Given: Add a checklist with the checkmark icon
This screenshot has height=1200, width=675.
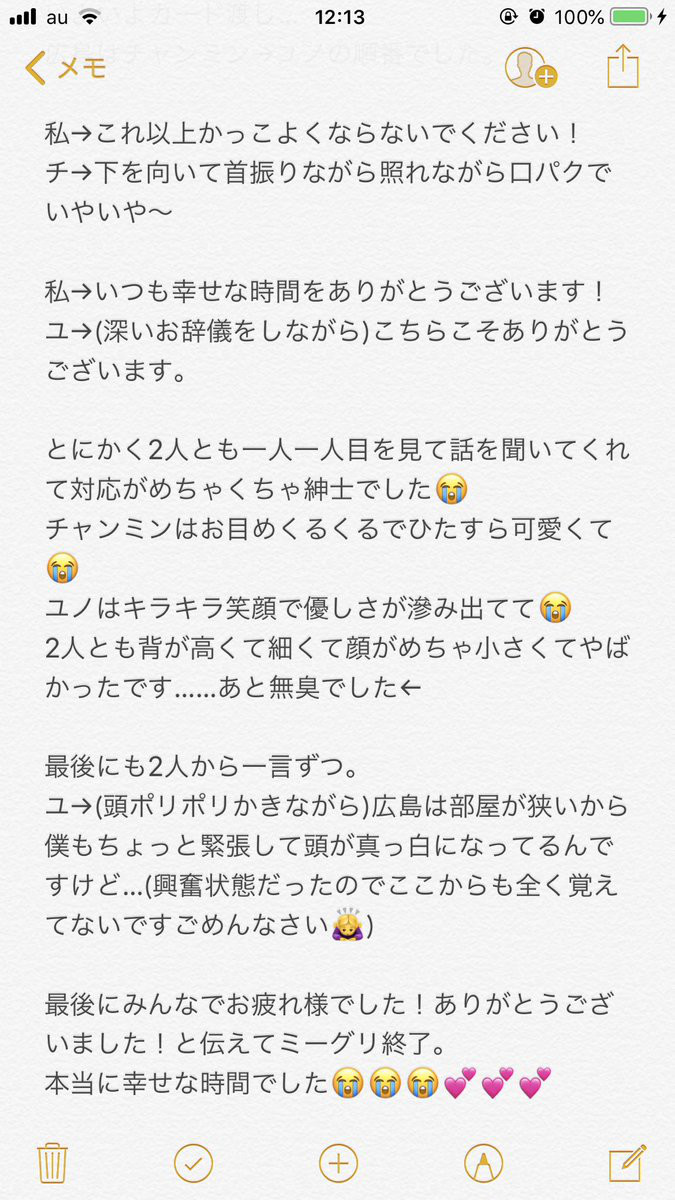Looking at the screenshot, I should coord(193,1163).
